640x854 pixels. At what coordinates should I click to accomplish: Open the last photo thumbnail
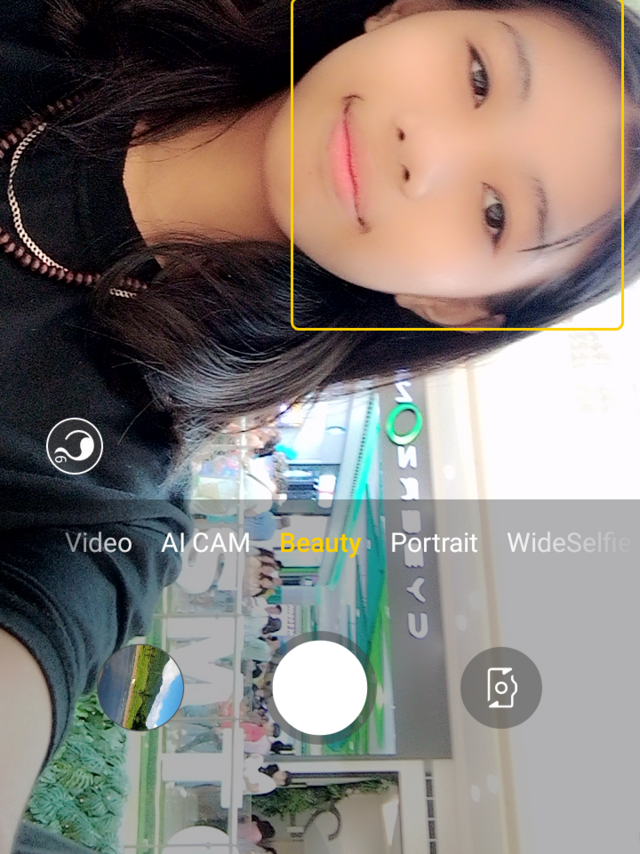coord(140,687)
